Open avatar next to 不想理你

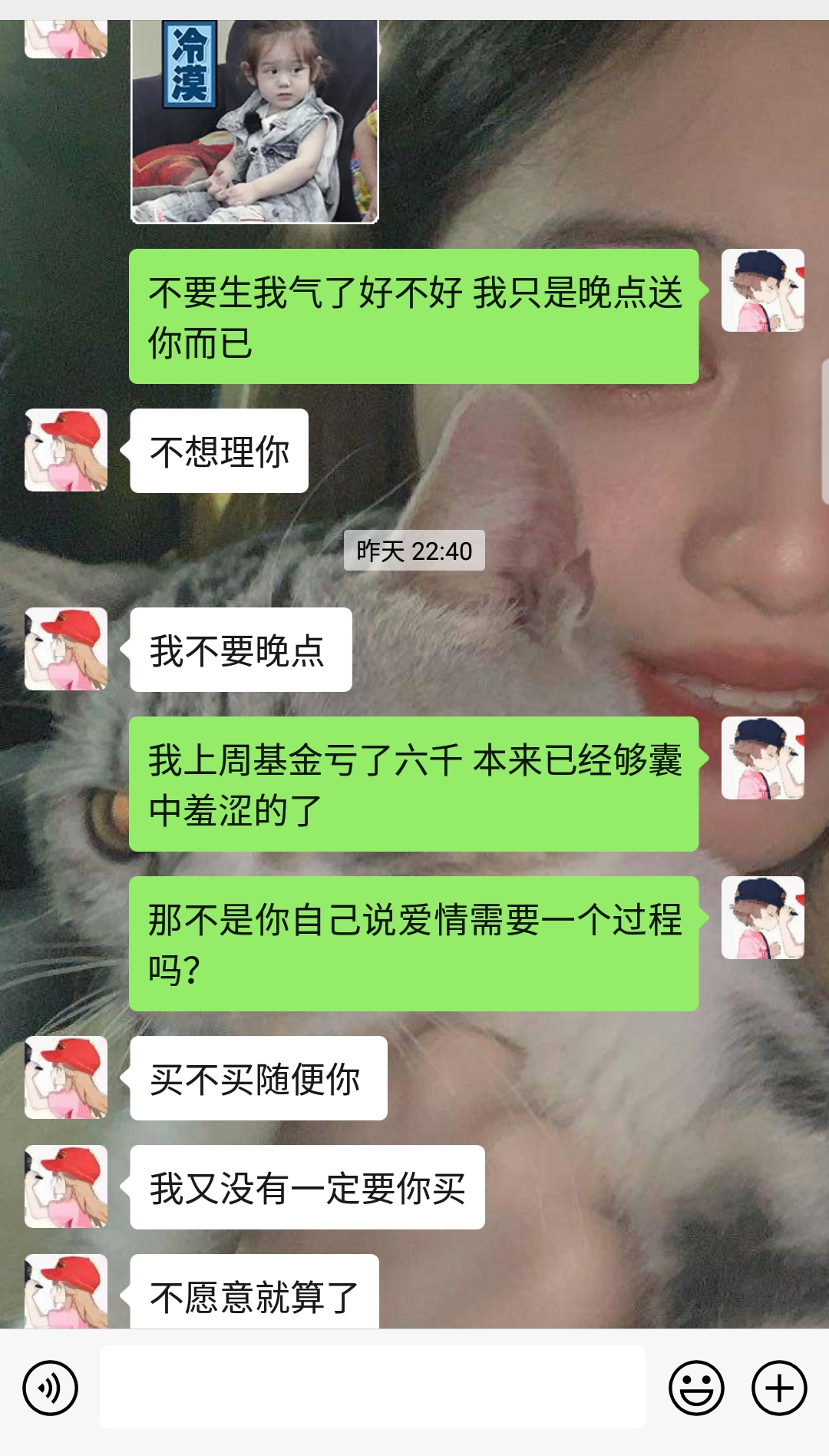pyautogui.click(x=66, y=450)
